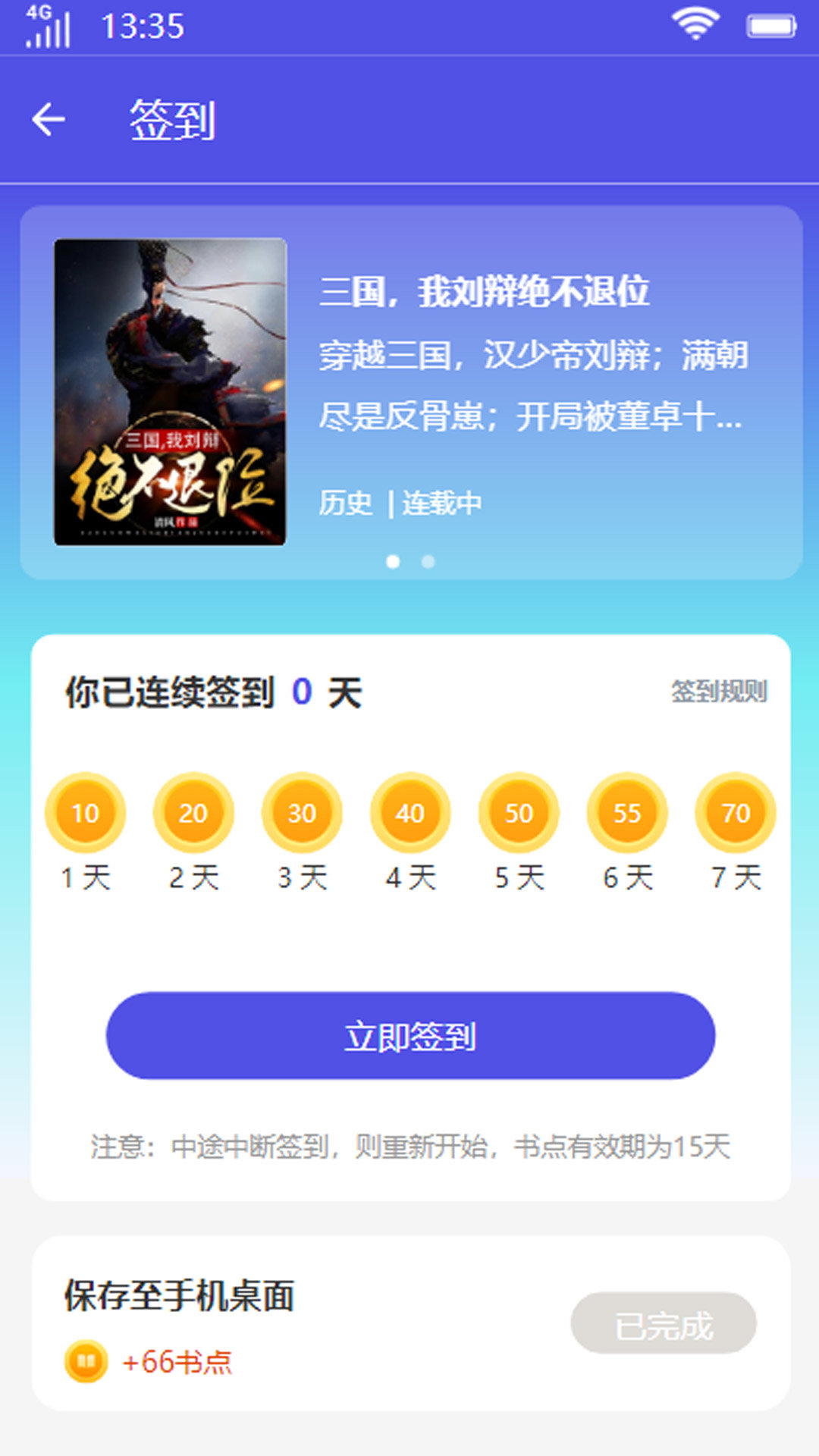Screen dimensions: 819x1456
Task: Select the 55-point coin for day 6
Action: point(625,814)
